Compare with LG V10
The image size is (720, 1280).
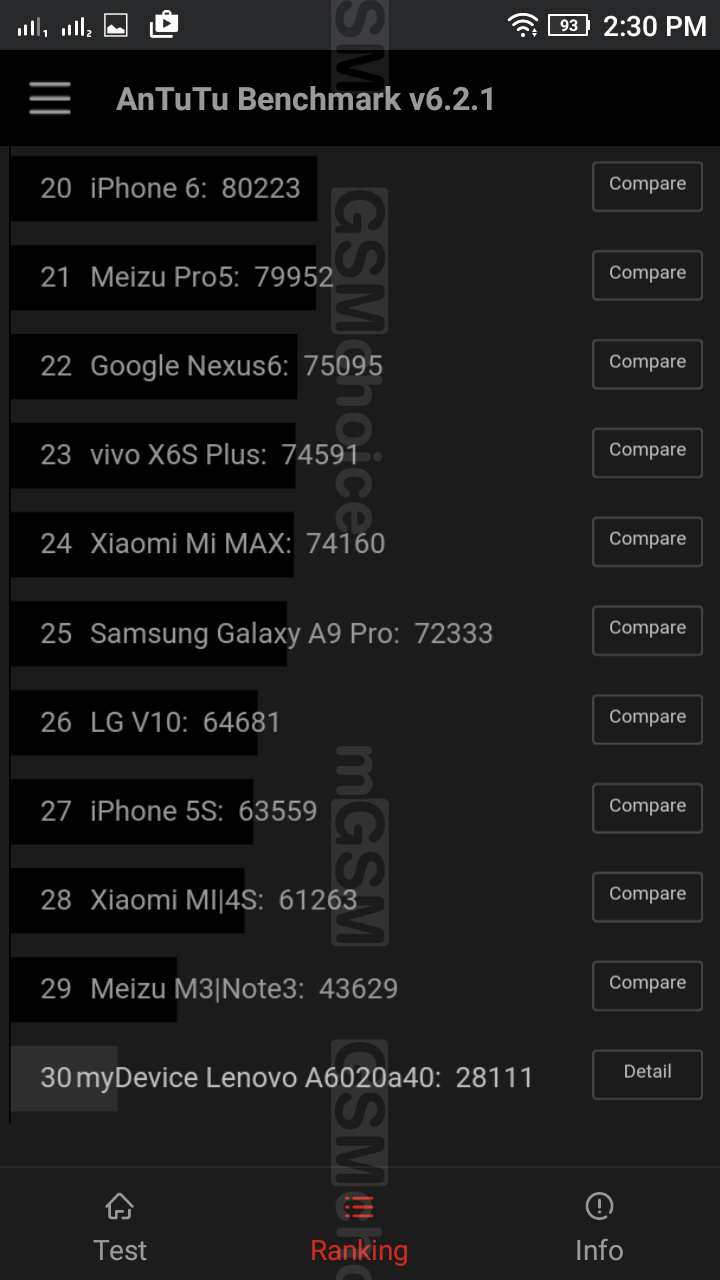647,719
